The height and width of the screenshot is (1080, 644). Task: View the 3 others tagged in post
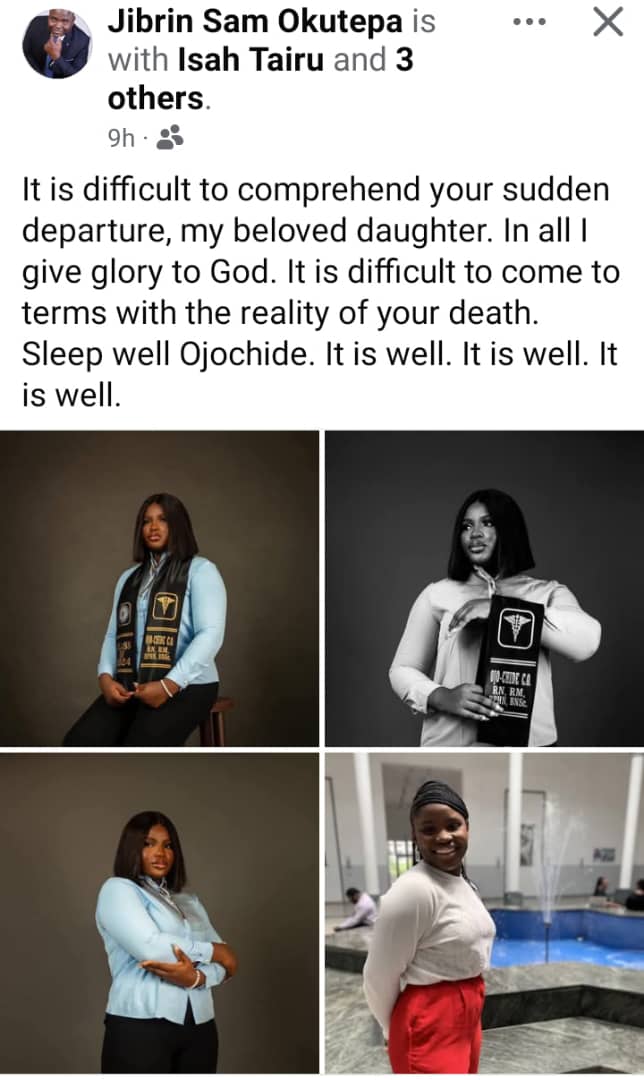tap(159, 98)
